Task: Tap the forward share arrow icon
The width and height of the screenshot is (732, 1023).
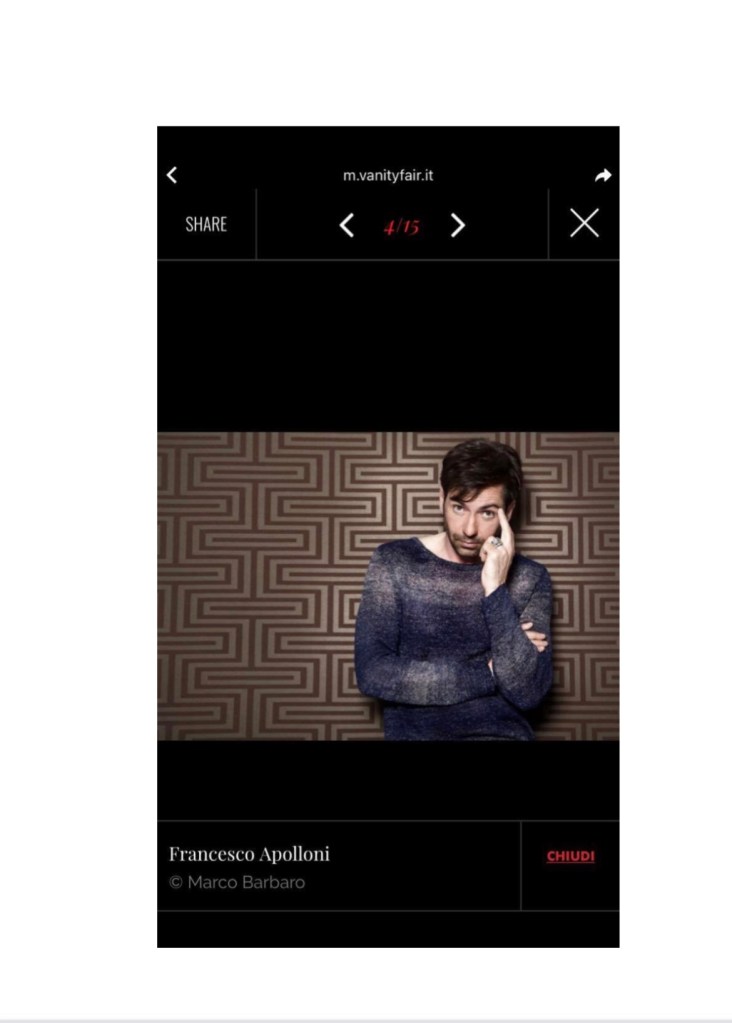Action: (x=603, y=175)
